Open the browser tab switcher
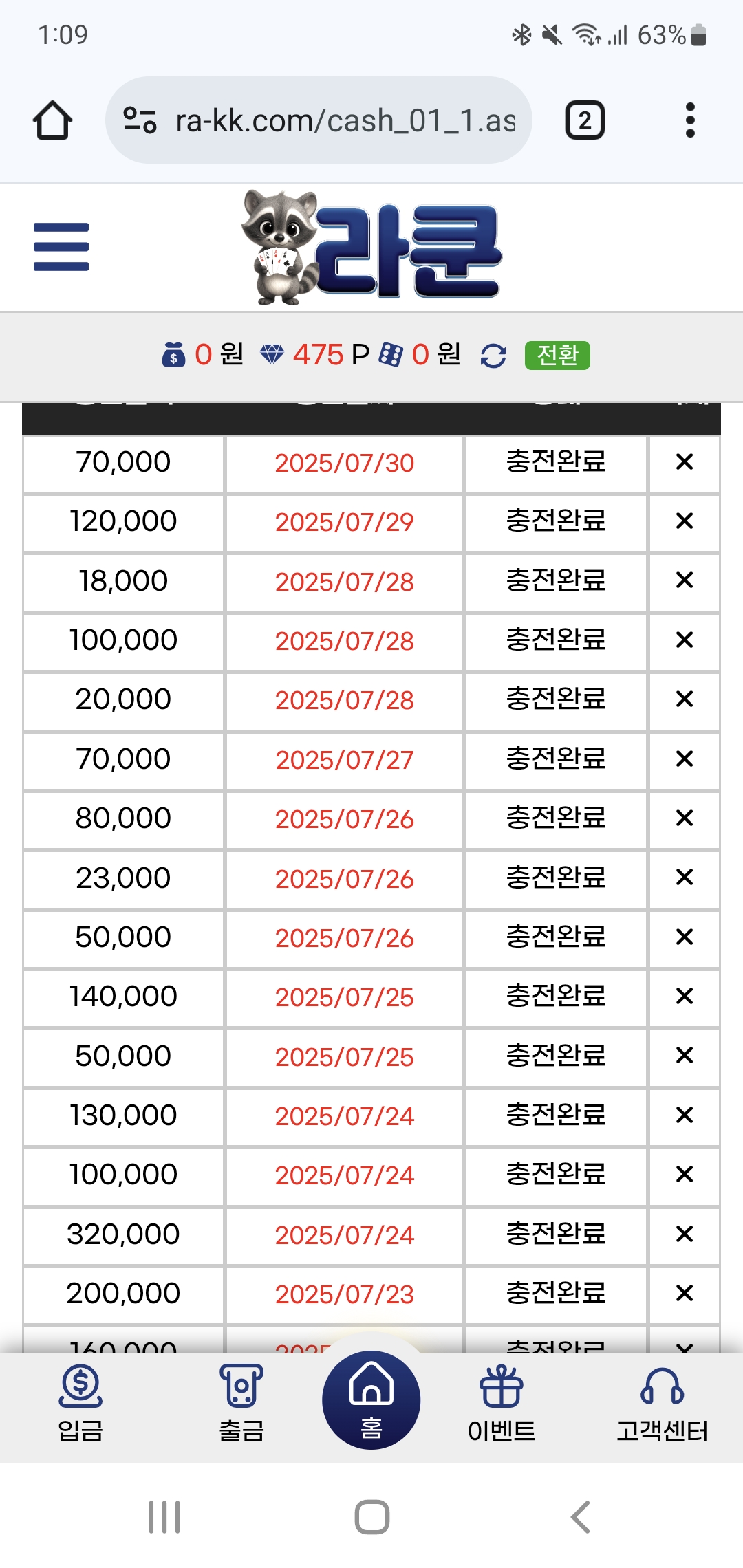 pyautogui.click(x=585, y=120)
